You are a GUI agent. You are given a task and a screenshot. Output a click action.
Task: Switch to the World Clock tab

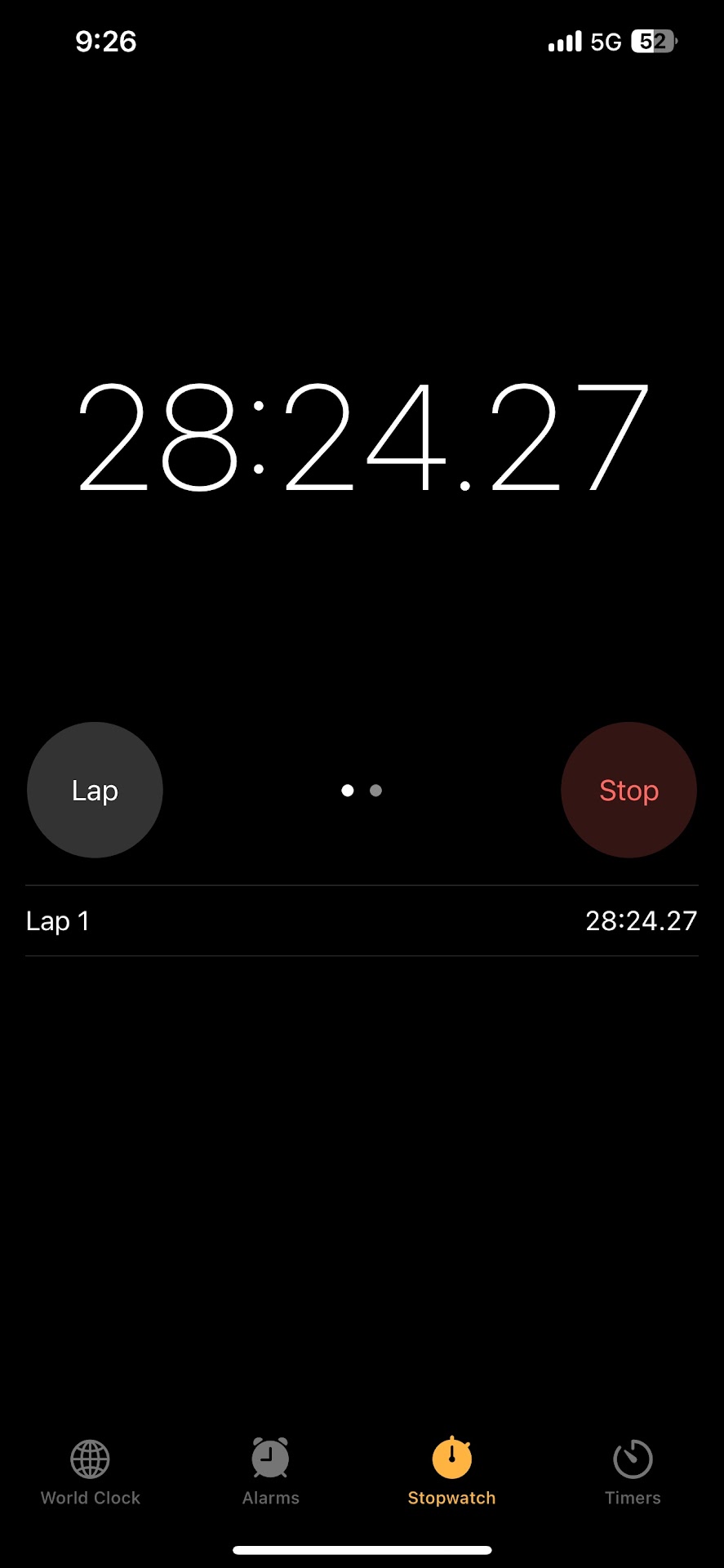(x=91, y=1472)
